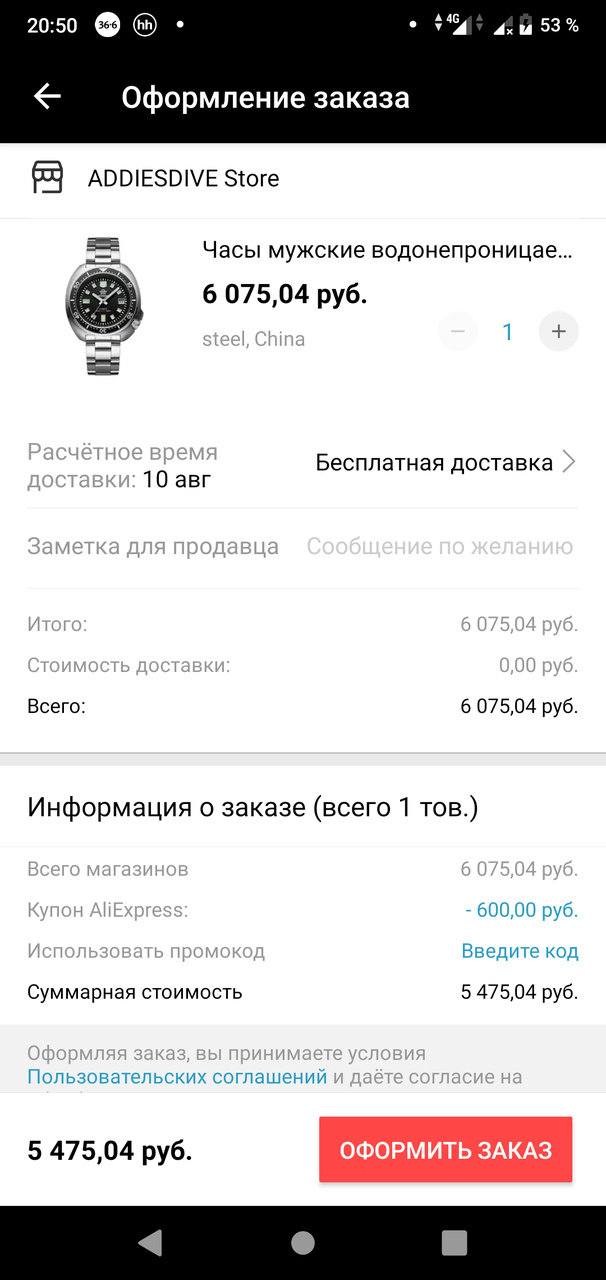This screenshot has height=1280, width=606.
Task: Tap Введите код to add a promo code
Action: [x=519, y=951]
